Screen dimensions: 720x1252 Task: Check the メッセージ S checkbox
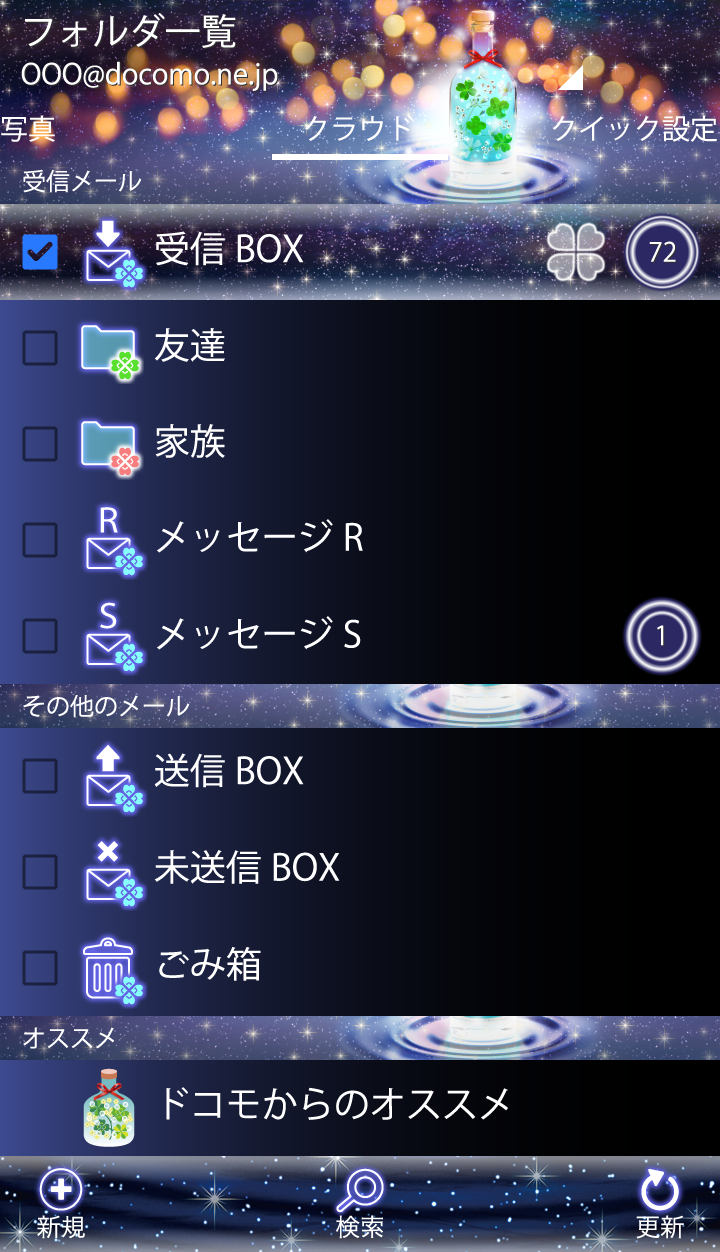point(40,634)
